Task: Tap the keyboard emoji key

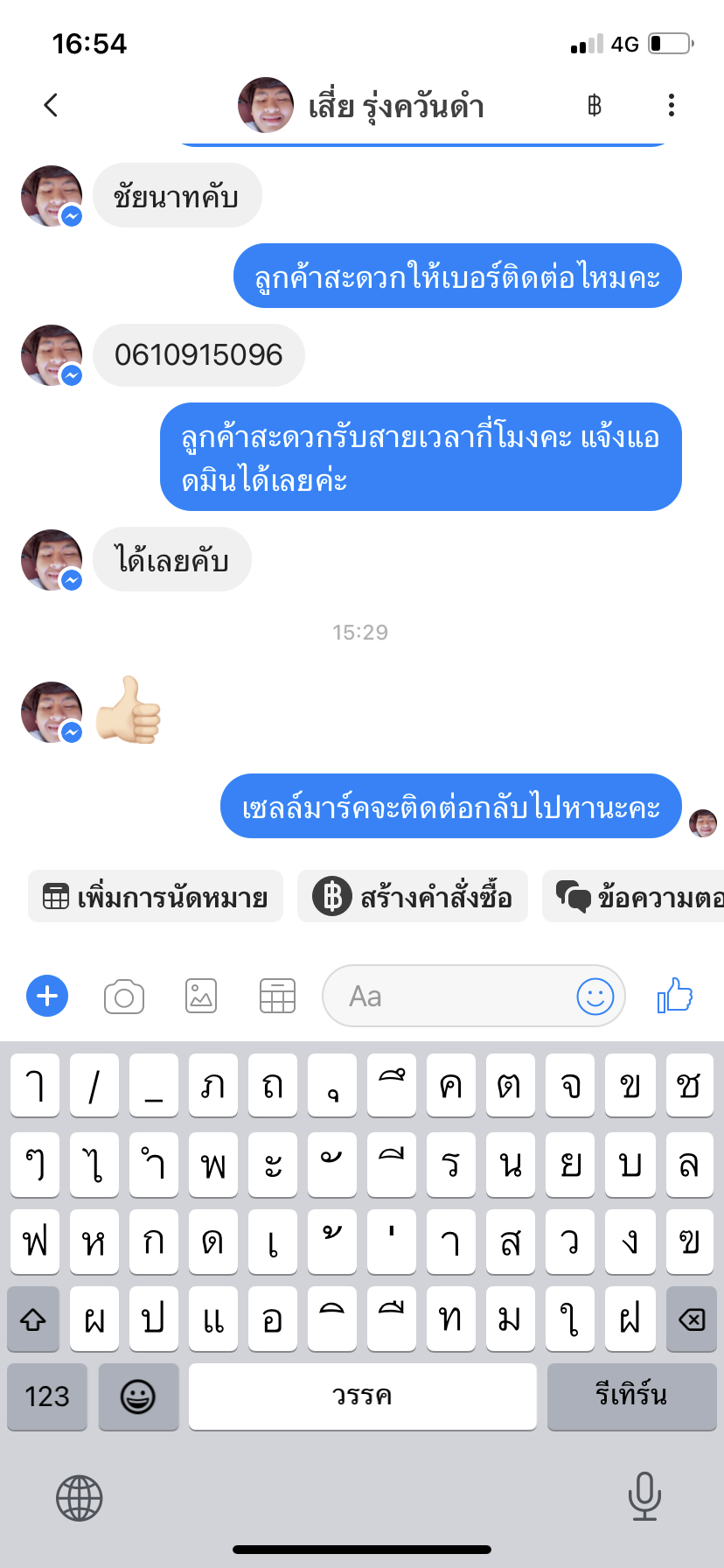Action: 138,1396
